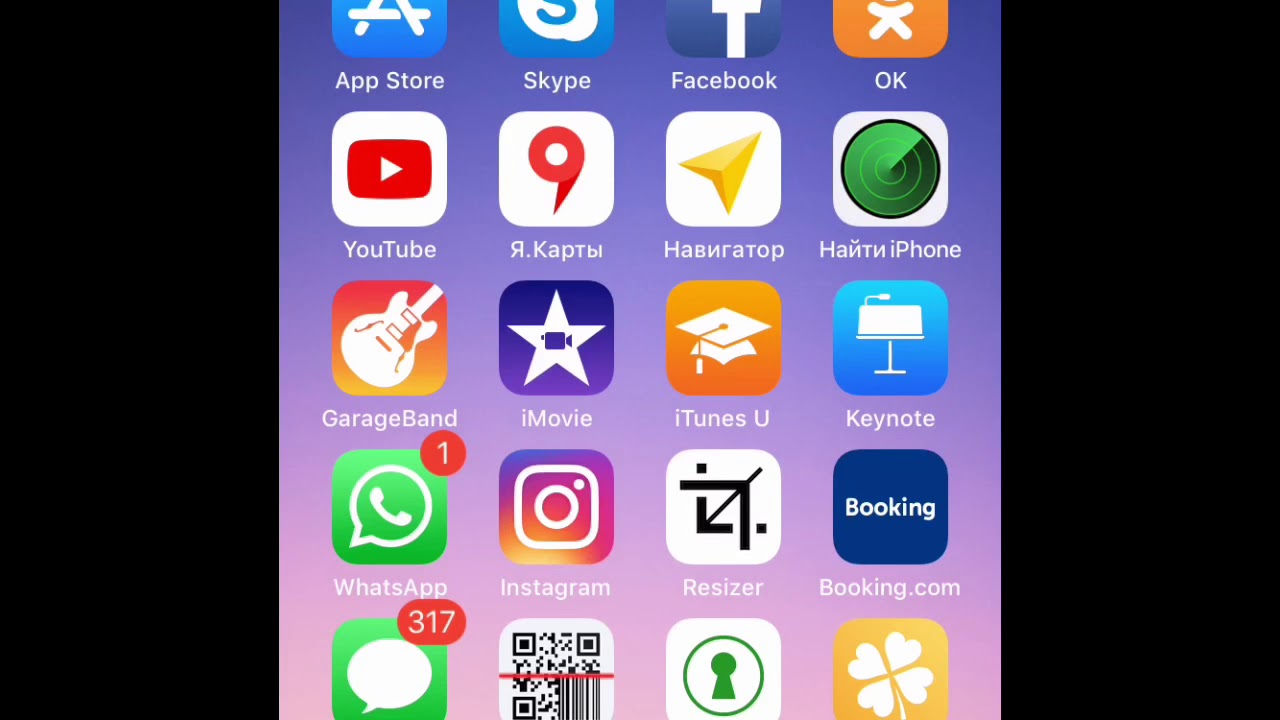Open the yellow clover app
Screen dimensions: 1280x720
pyautogui.click(x=890, y=672)
